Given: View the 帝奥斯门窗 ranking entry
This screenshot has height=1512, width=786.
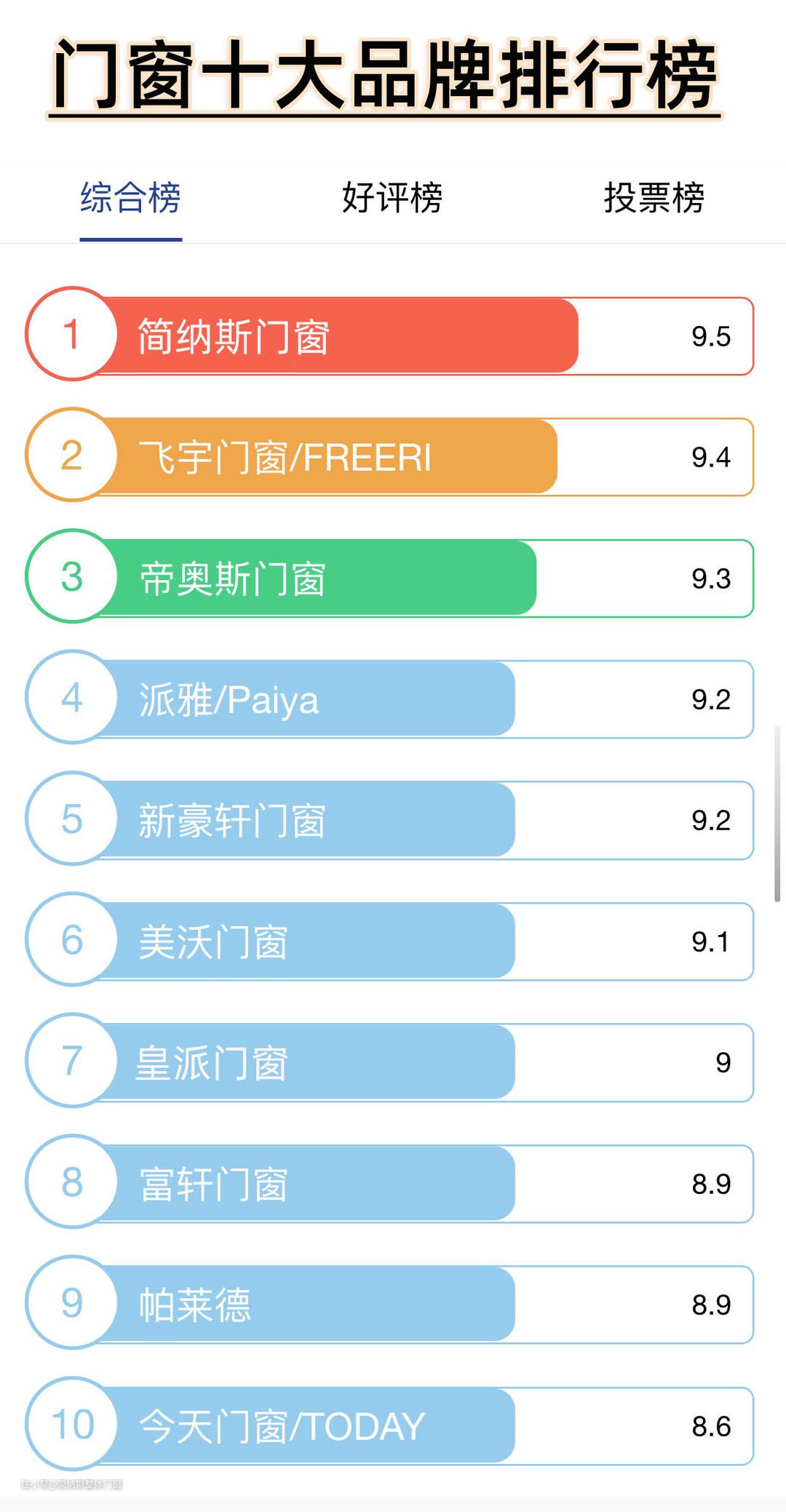Looking at the screenshot, I should [389, 578].
